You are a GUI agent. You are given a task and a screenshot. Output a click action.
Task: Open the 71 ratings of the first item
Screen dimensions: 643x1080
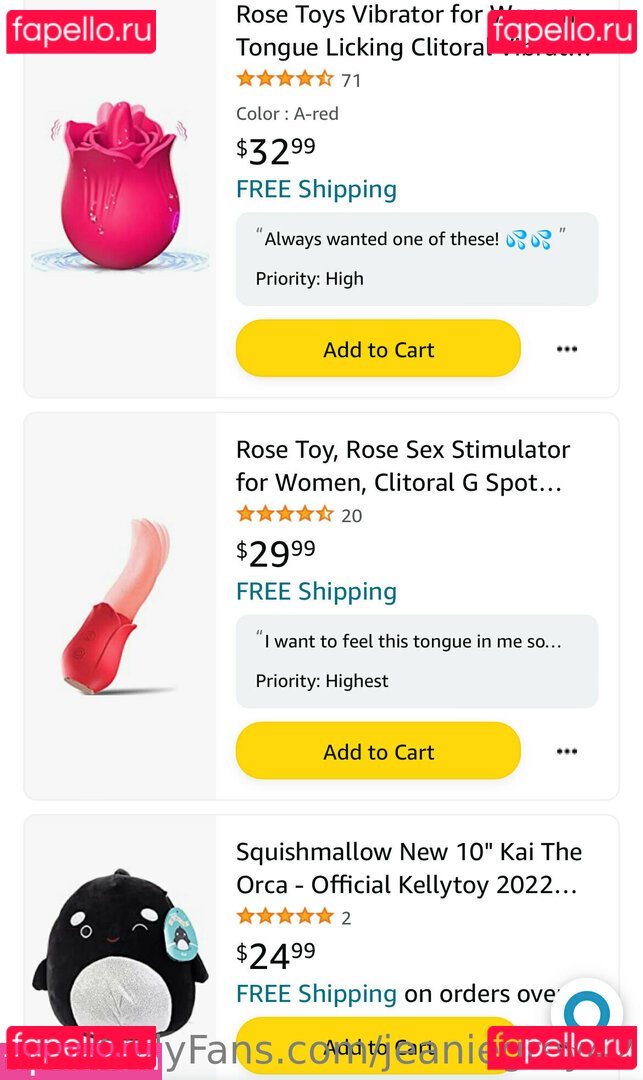(299, 79)
